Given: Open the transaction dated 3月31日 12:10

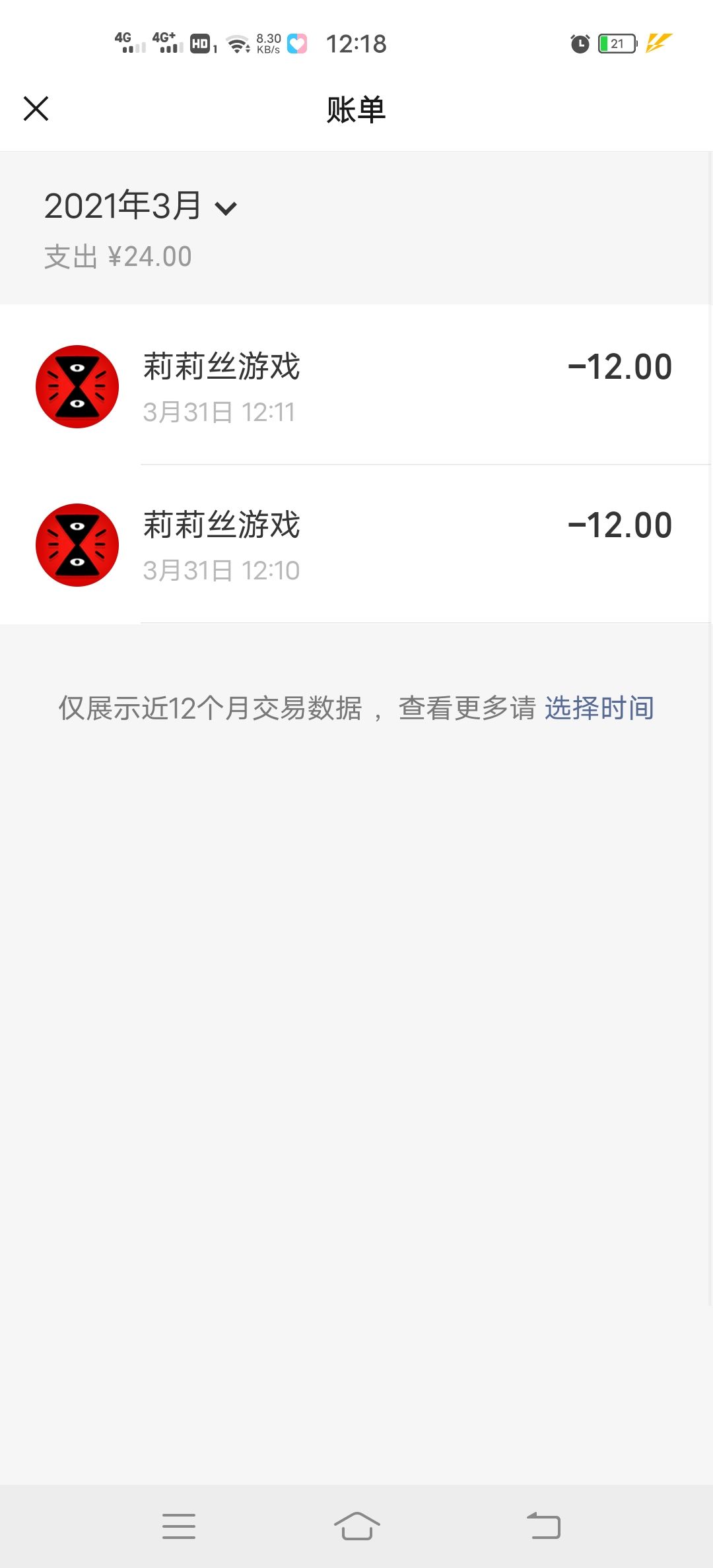Looking at the screenshot, I should pos(356,545).
